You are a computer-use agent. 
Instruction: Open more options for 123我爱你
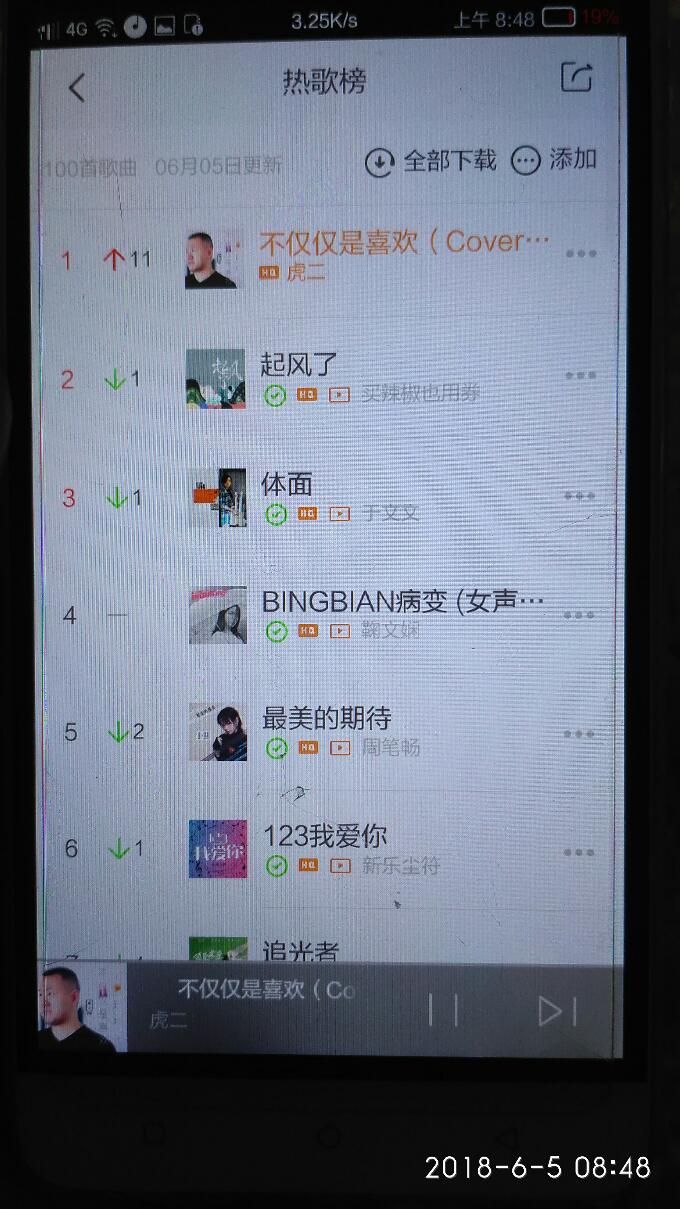coord(580,853)
